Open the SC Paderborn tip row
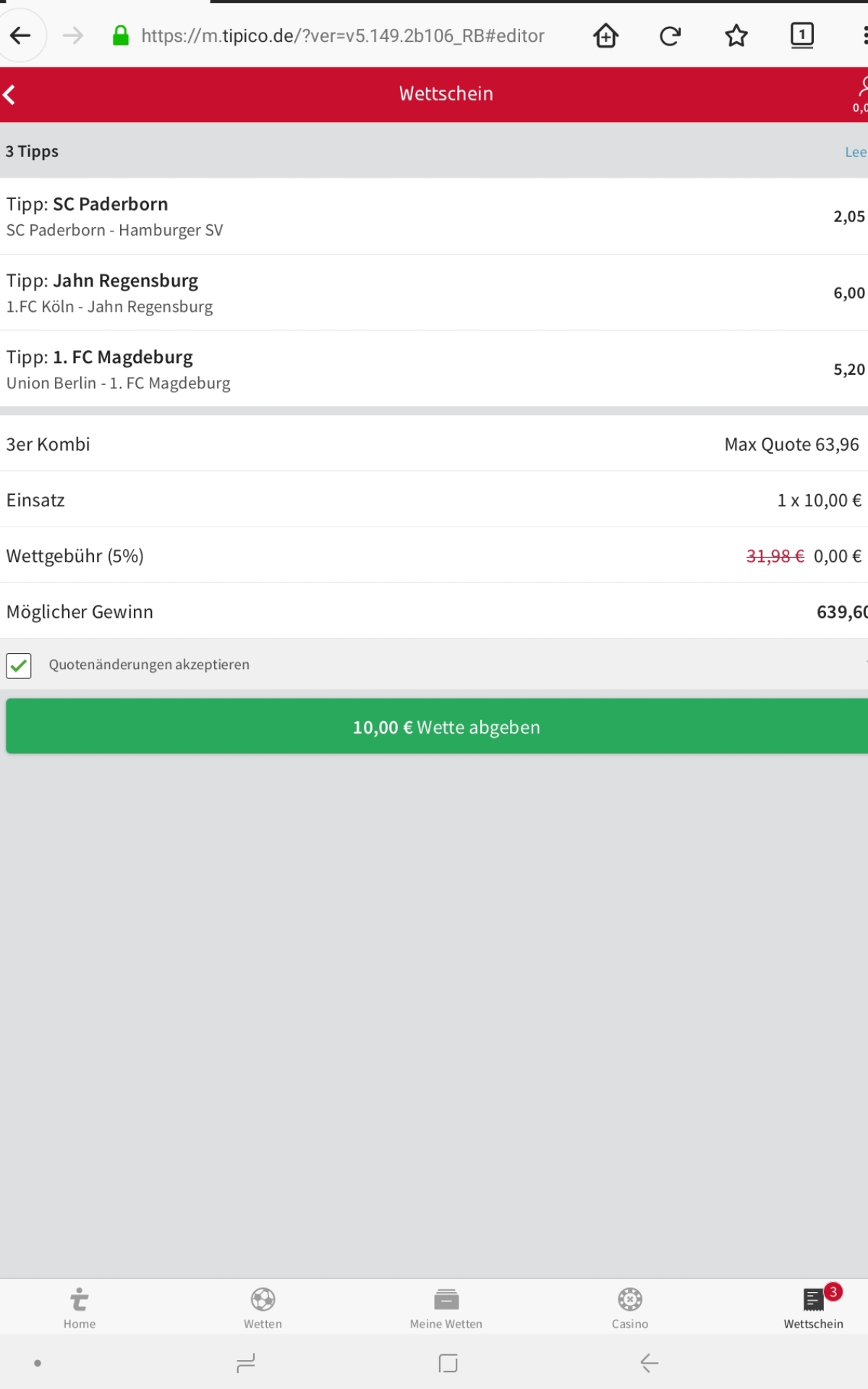 click(434, 216)
